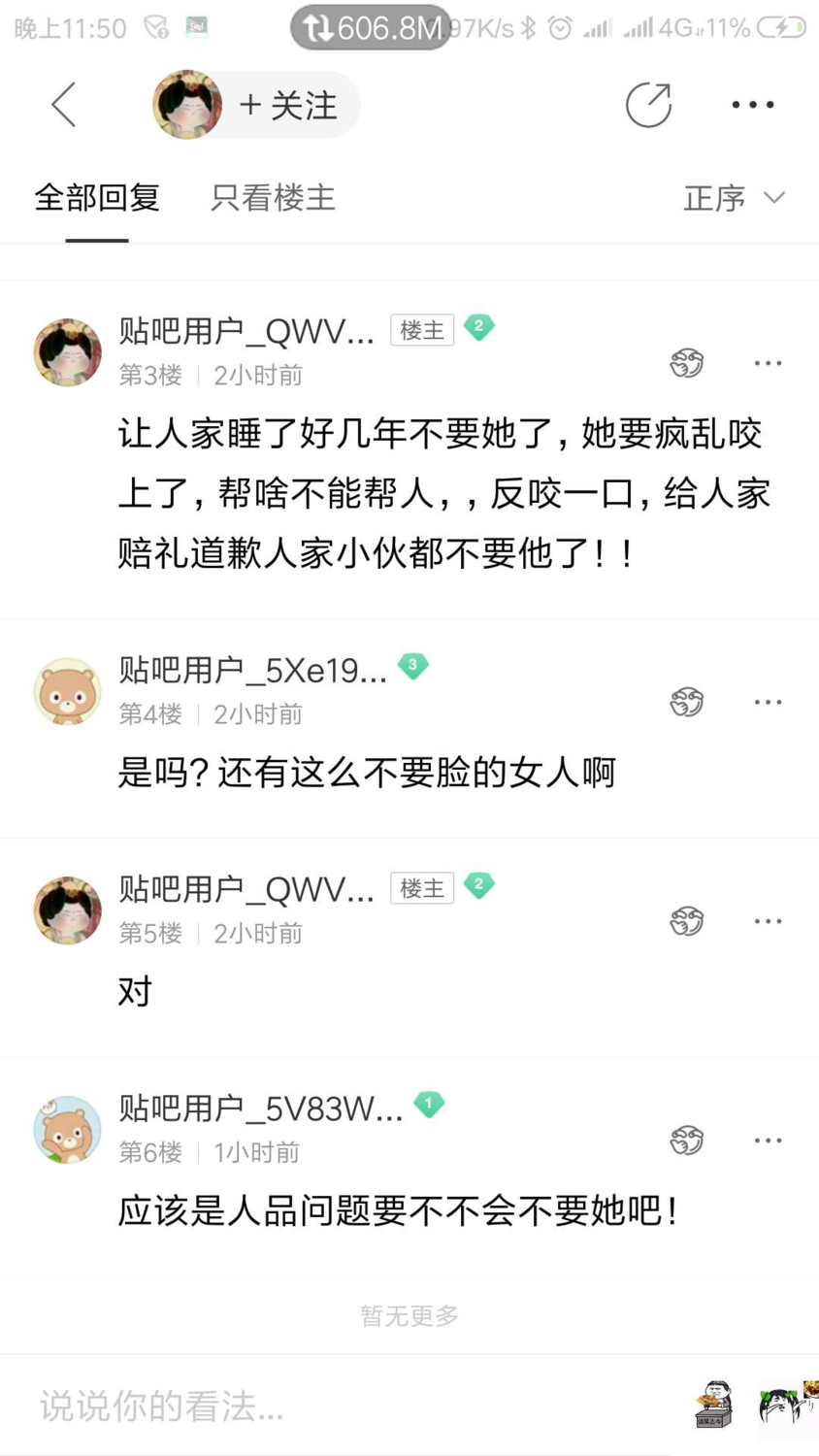Image resolution: width=819 pixels, height=1456 pixels.
Task: Open more options on the 第3楼 reply
Action: click(768, 363)
